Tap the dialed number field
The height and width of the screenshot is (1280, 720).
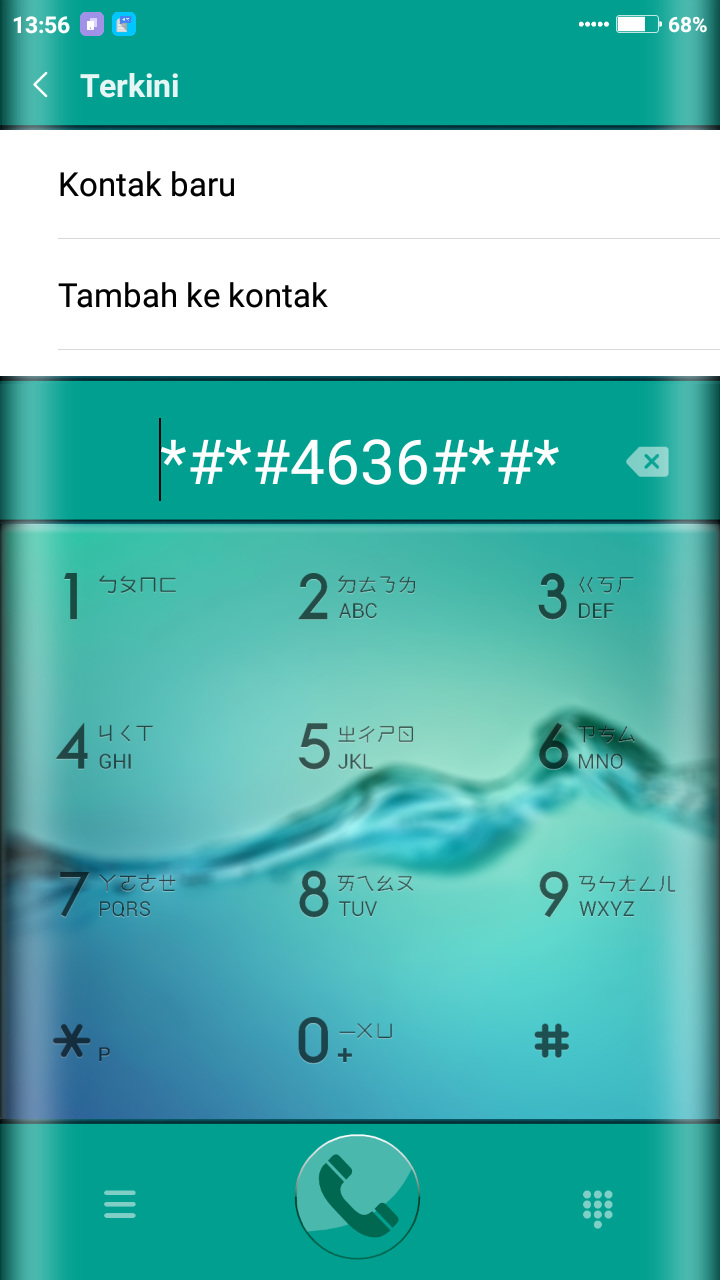pyautogui.click(x=360, y=463)
